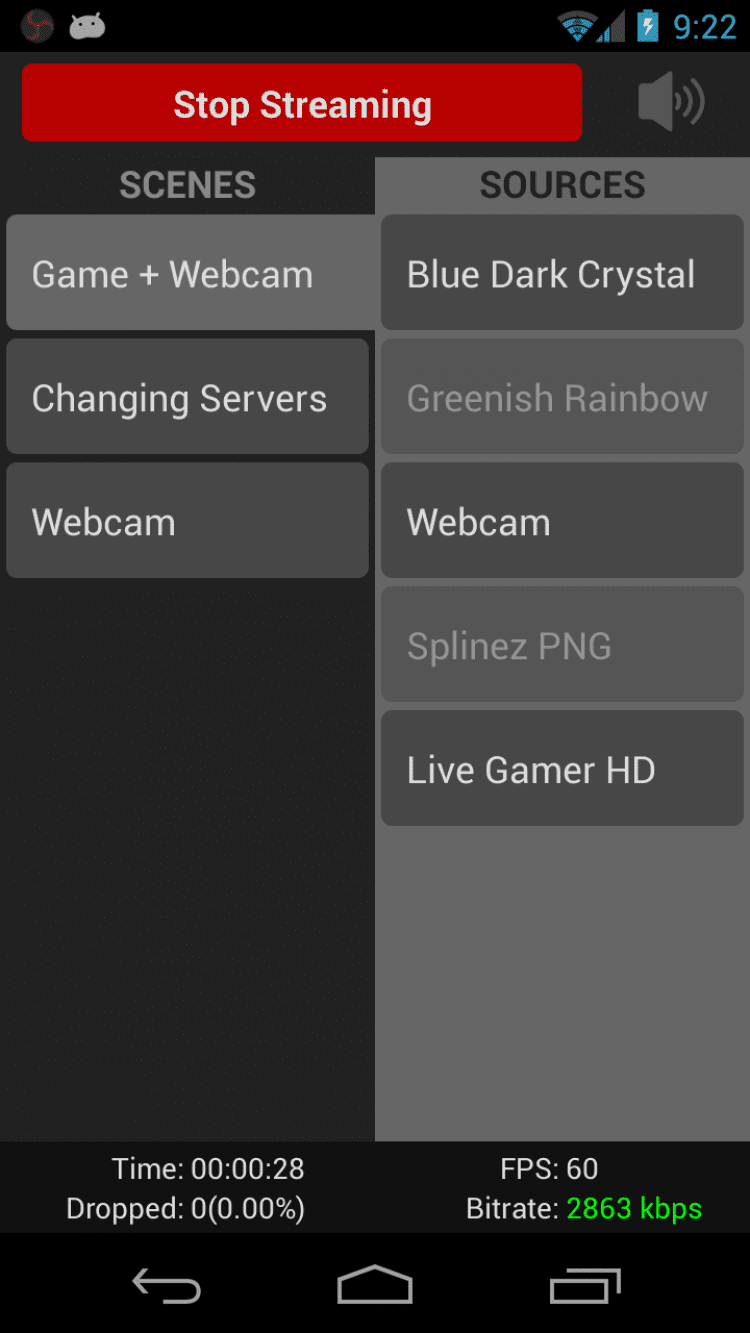Choose the Webcam scene
This screenshot has width=750, height=1333.
click(187, 521)
